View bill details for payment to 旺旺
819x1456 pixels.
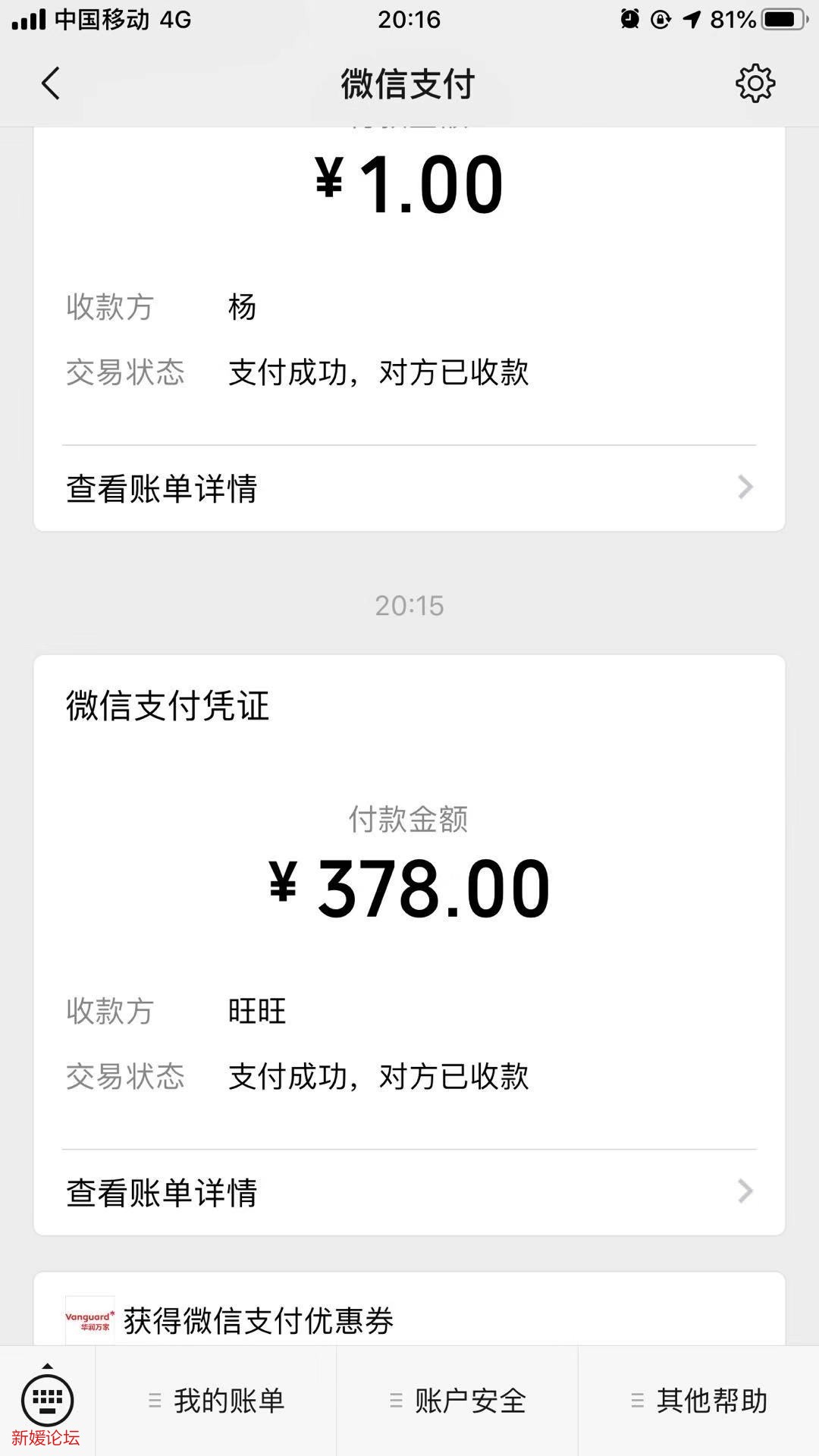point(409,1192)
